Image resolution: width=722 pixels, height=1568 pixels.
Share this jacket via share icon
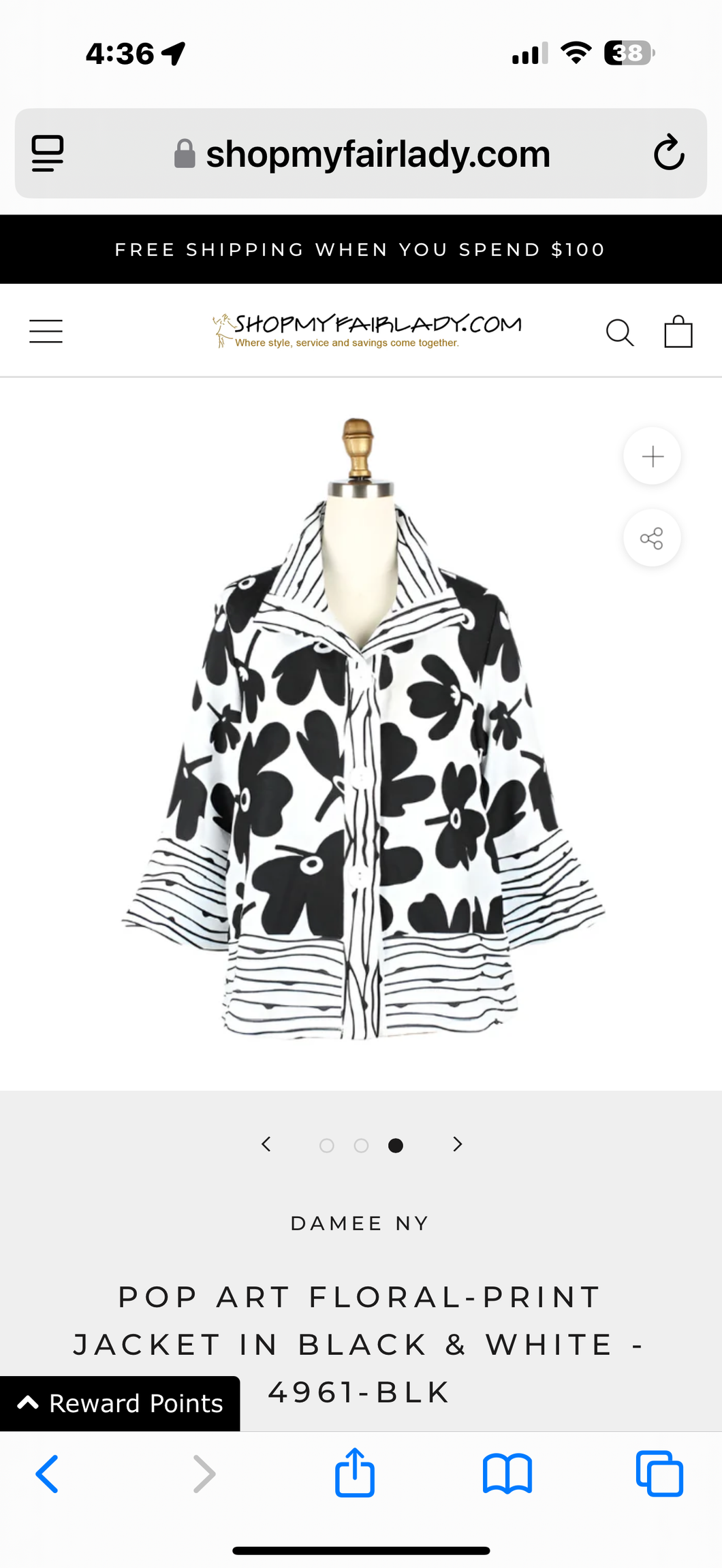click(652, 539)
